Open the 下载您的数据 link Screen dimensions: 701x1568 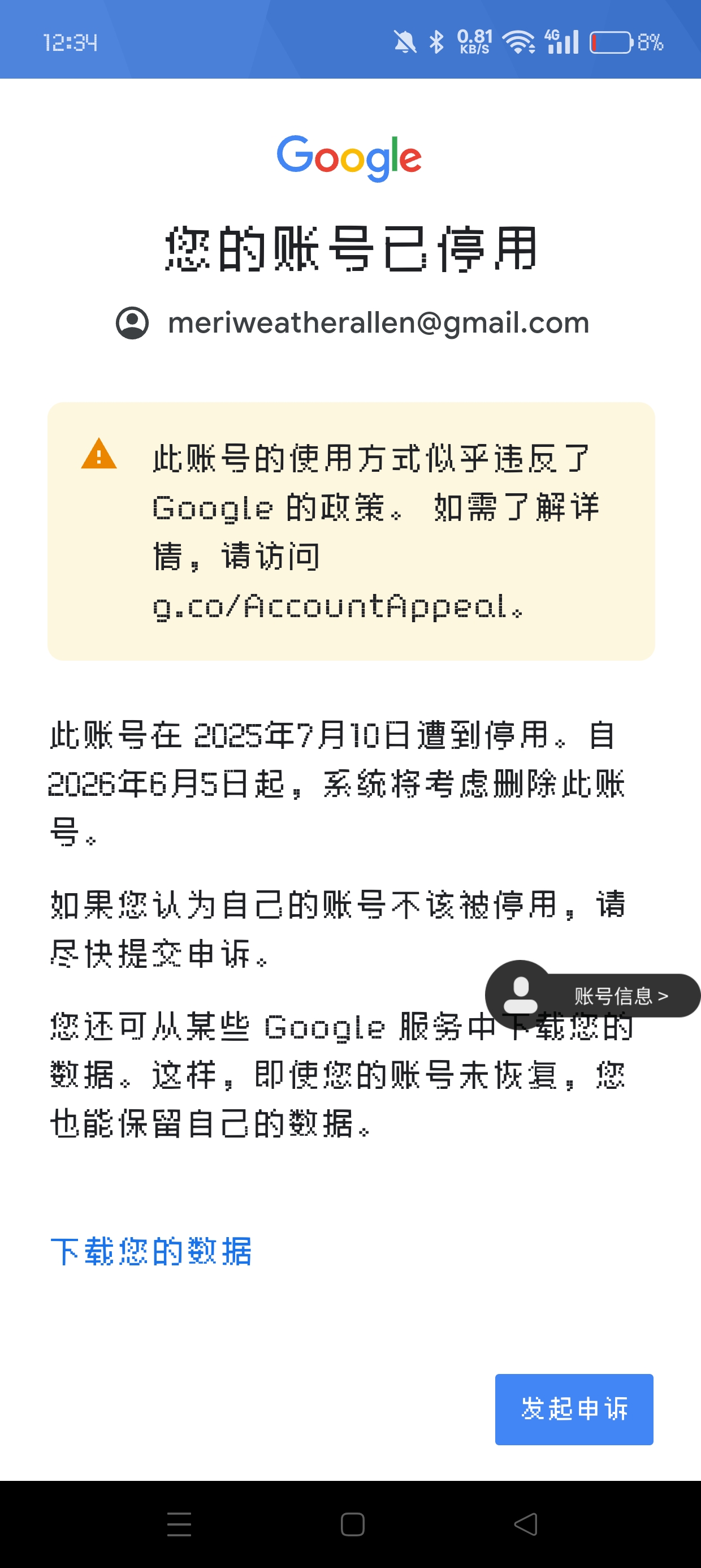tap(151, 1251)
